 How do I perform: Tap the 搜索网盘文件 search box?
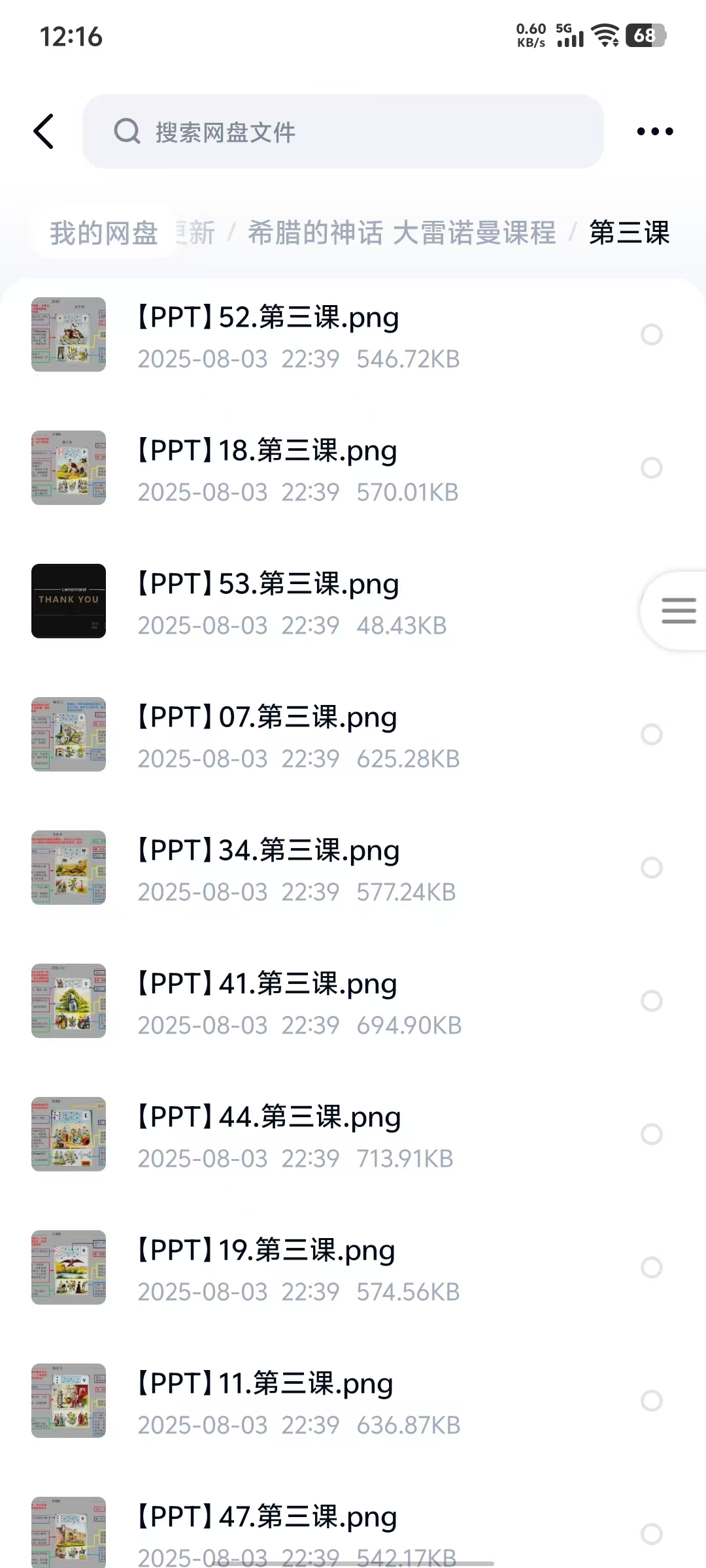click(343, 131)
